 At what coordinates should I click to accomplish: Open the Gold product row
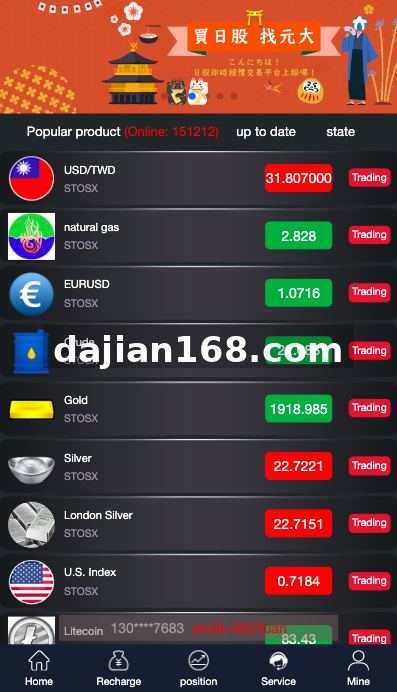point(198,409)
